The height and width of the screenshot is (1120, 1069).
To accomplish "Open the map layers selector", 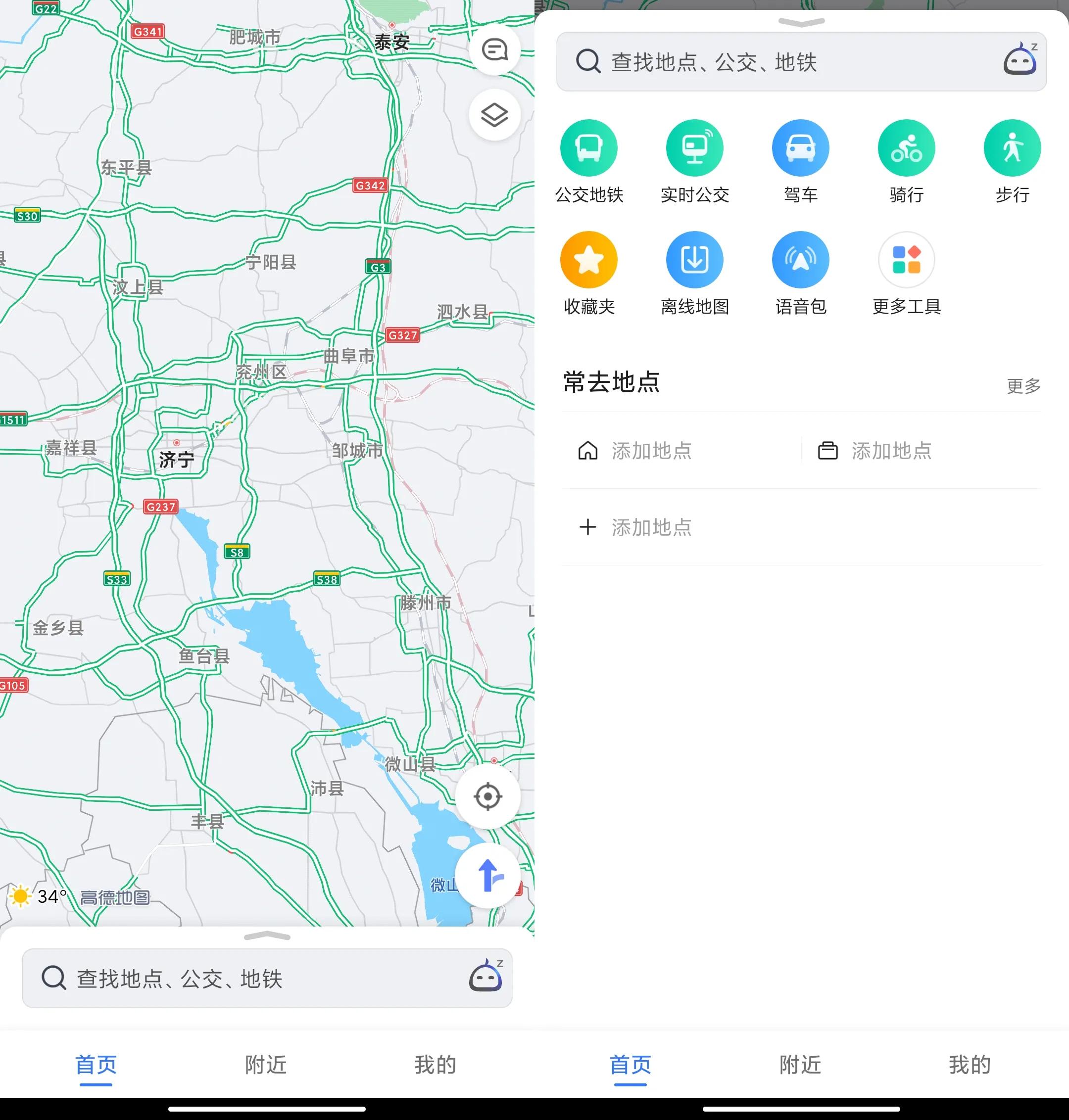I will coord(494,115).
